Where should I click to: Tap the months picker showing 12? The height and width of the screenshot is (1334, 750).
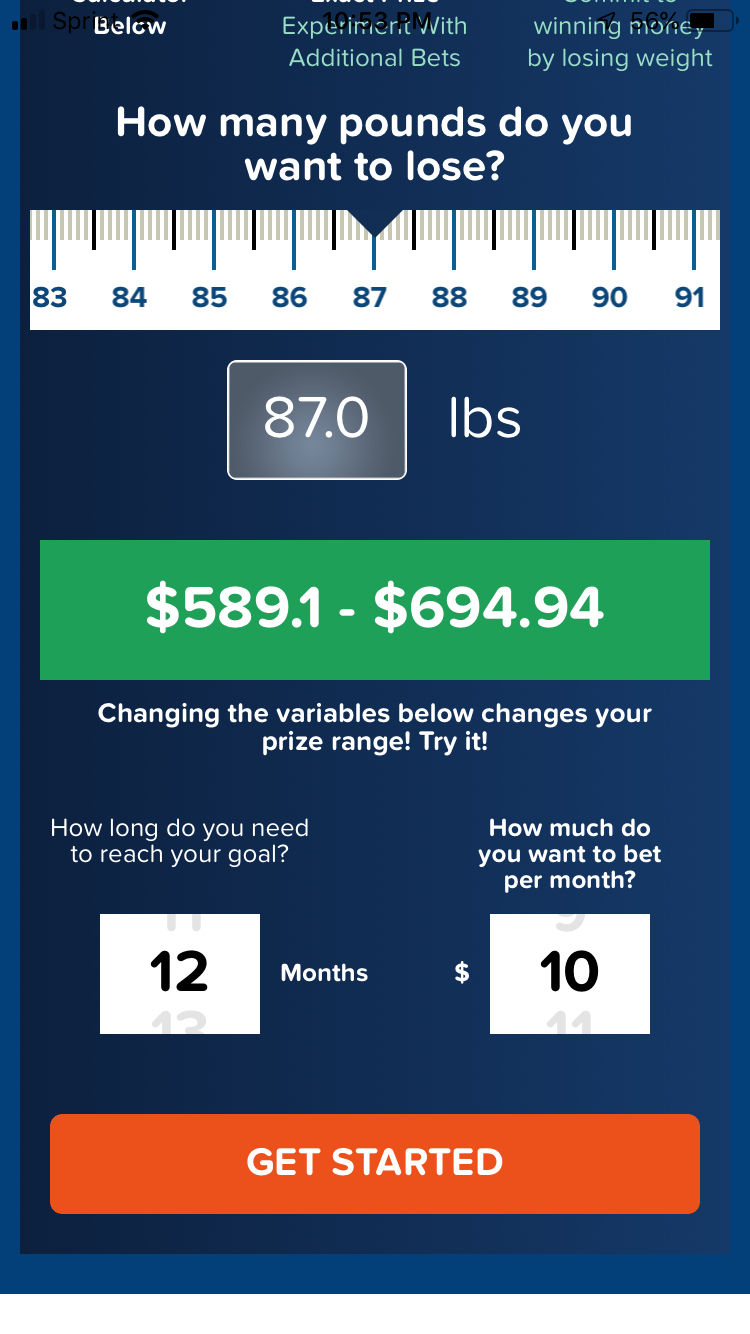tap(180, 973)
